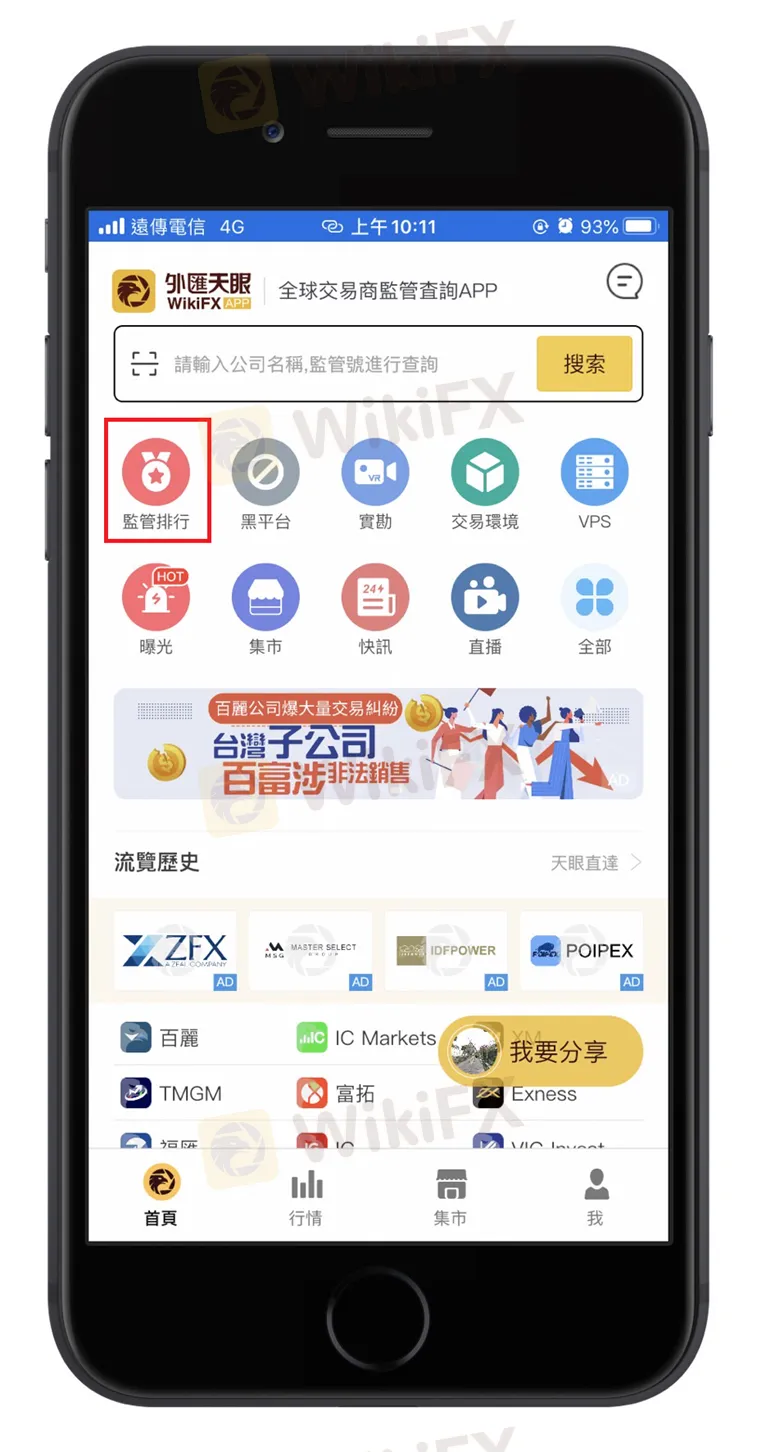Open the messages chat bubble icon
The image size is (757, 1452).
click(624, 282)
